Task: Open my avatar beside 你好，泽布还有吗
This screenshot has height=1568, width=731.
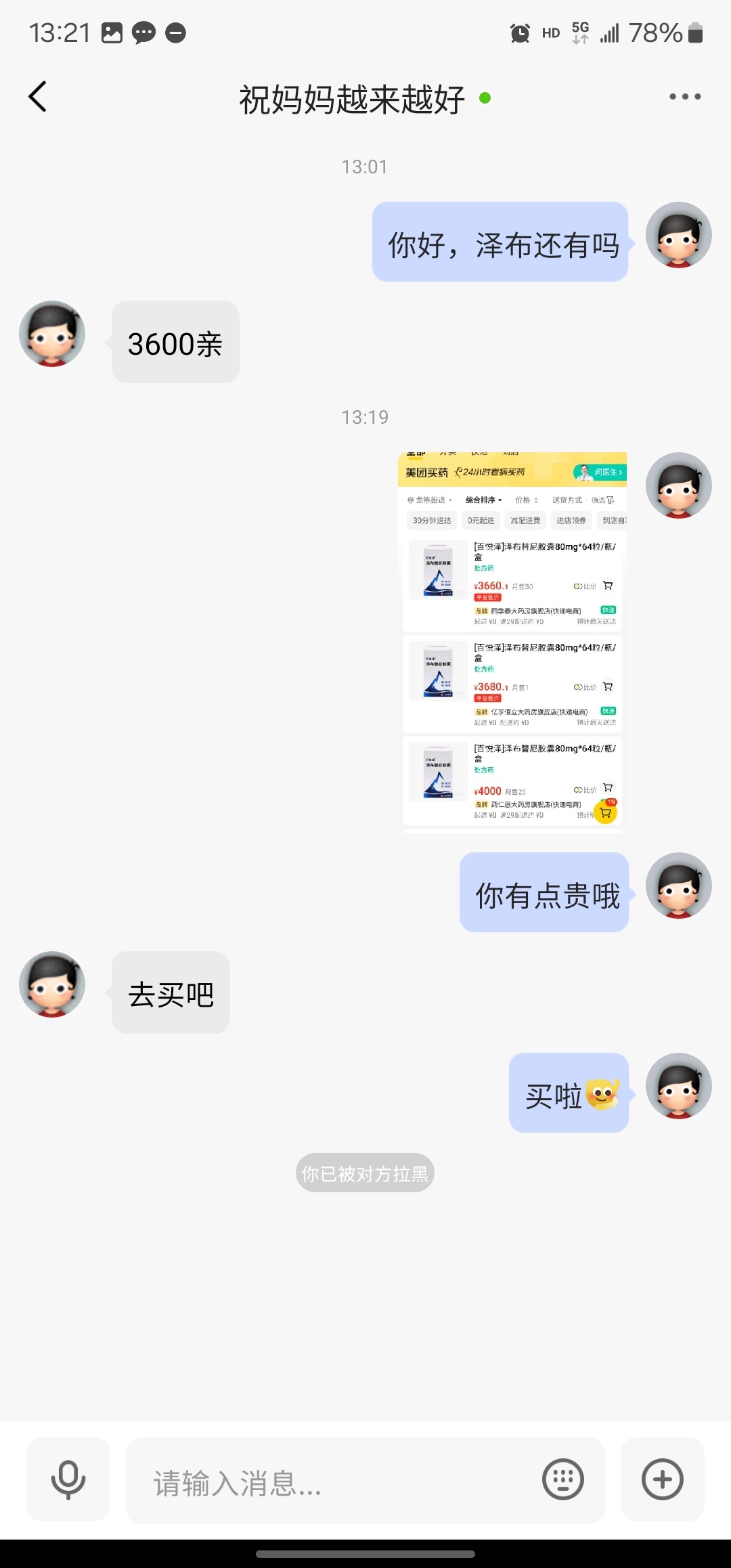Action: [x=679, y=235]
